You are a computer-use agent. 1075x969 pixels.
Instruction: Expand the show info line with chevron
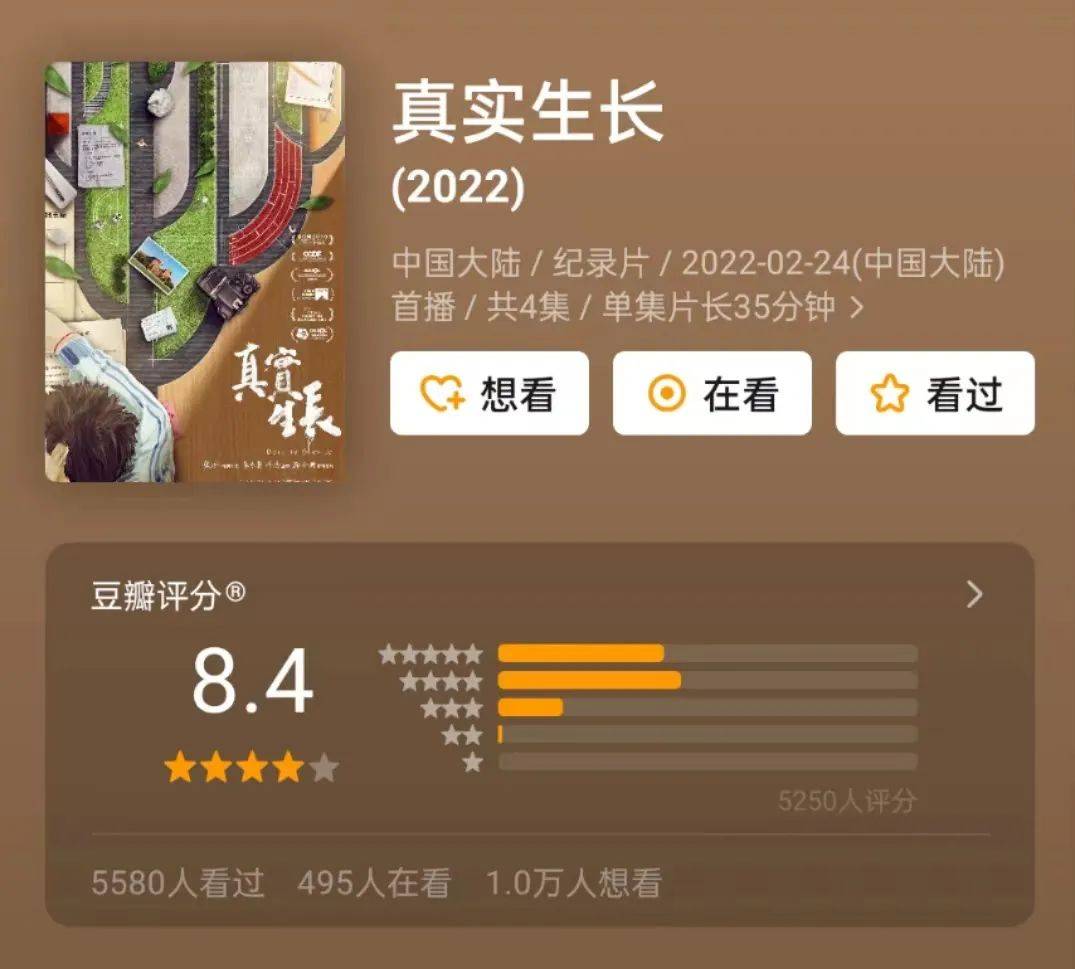pyautogui.click(x=856, y=308)
